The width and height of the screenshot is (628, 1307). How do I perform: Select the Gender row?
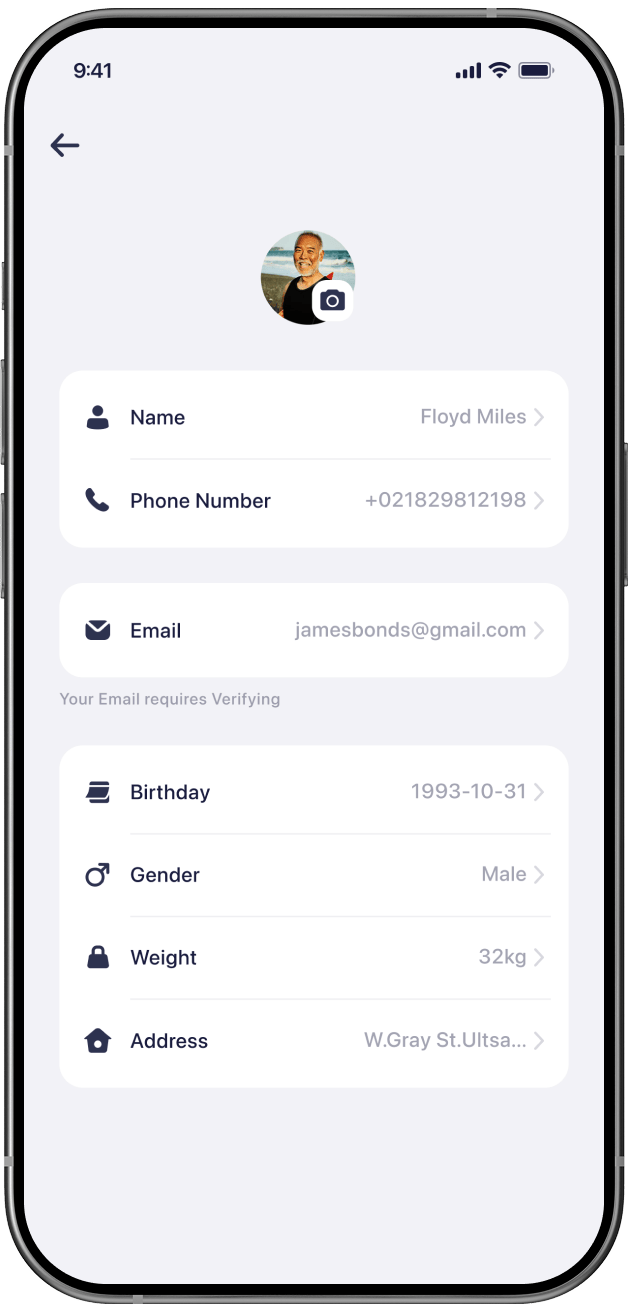314,875
